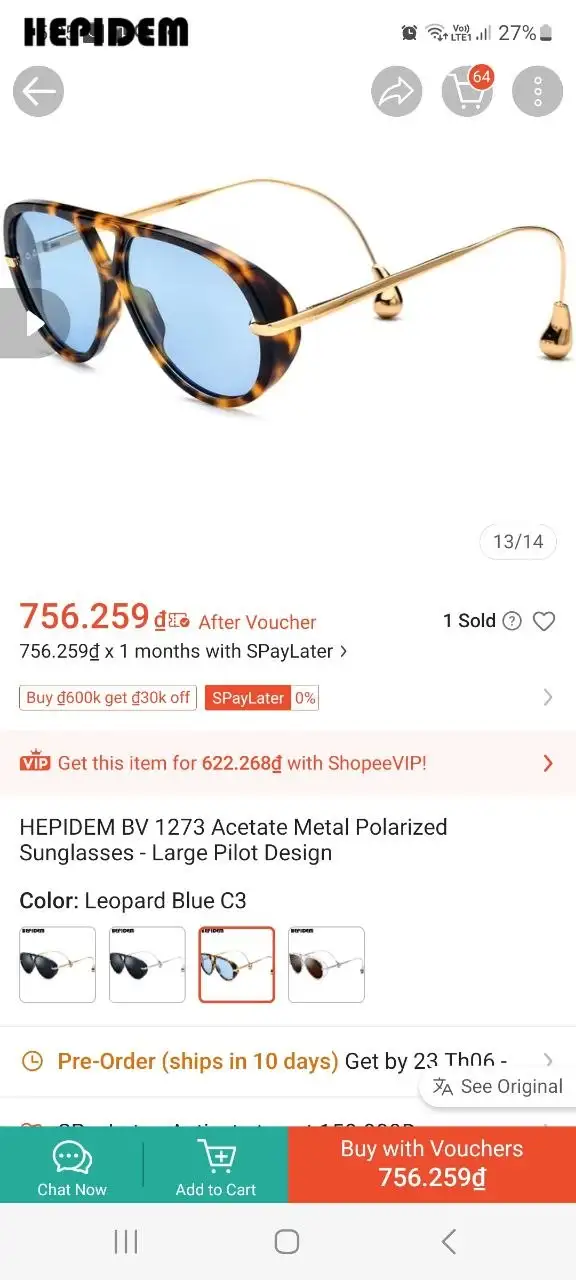This screenshot has width=576, height=1280.
Task: Share this sunglasses product
Action: point(397,92)
